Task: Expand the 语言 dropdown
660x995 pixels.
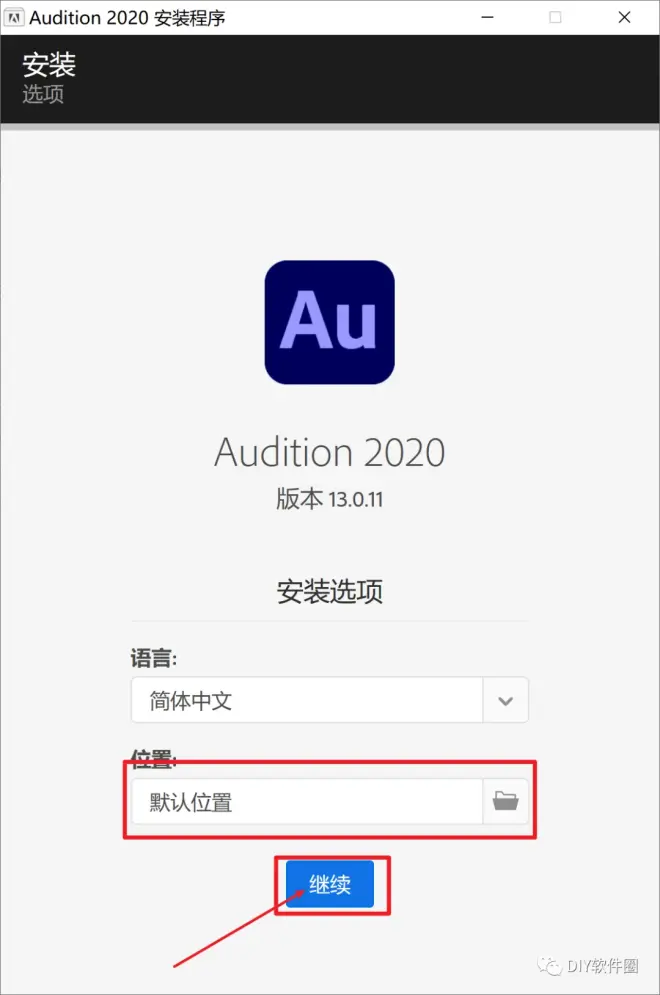Action: (505, 701)
